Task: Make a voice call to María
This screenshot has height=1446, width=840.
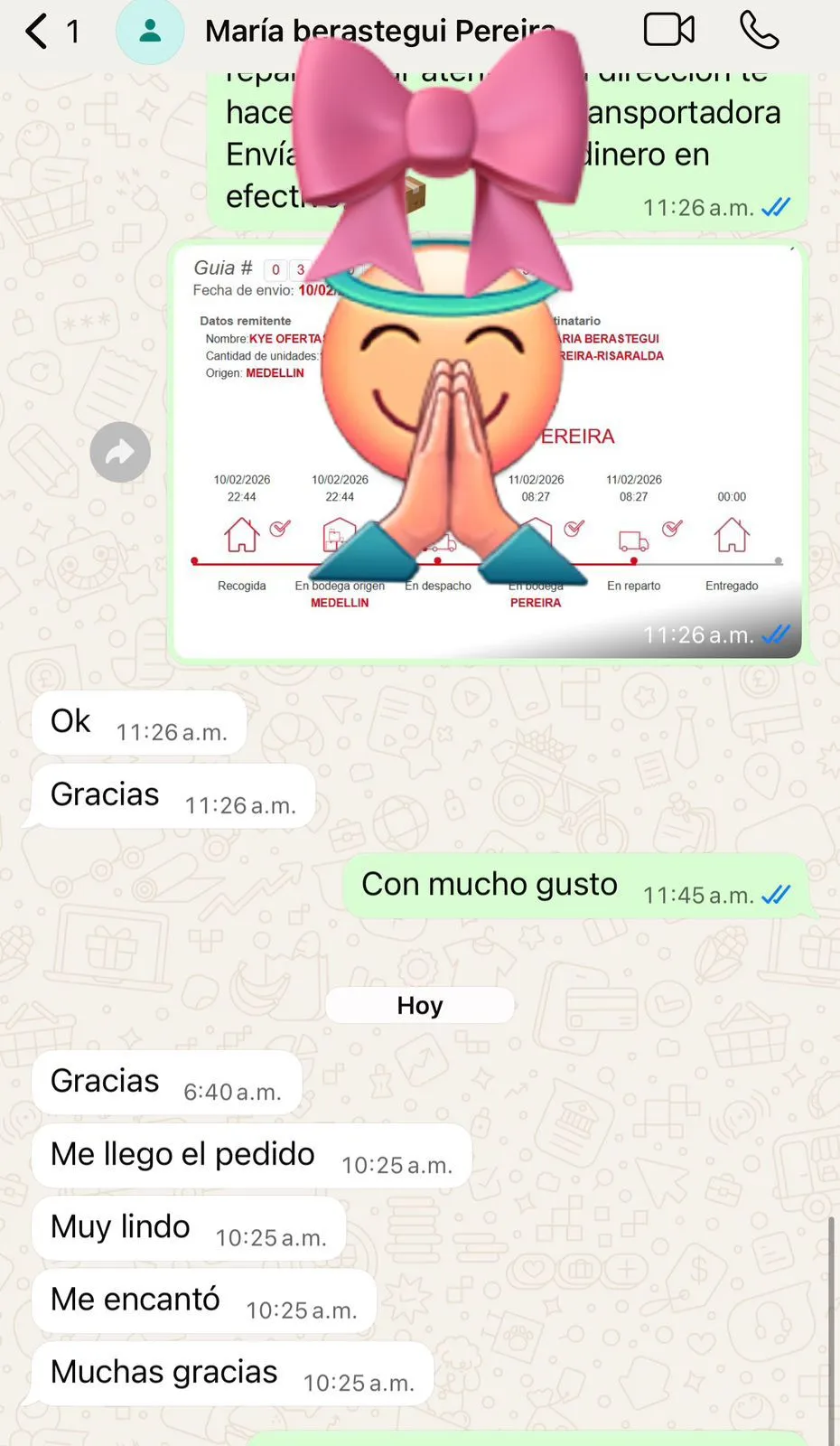Action: [x=759, y=29]
